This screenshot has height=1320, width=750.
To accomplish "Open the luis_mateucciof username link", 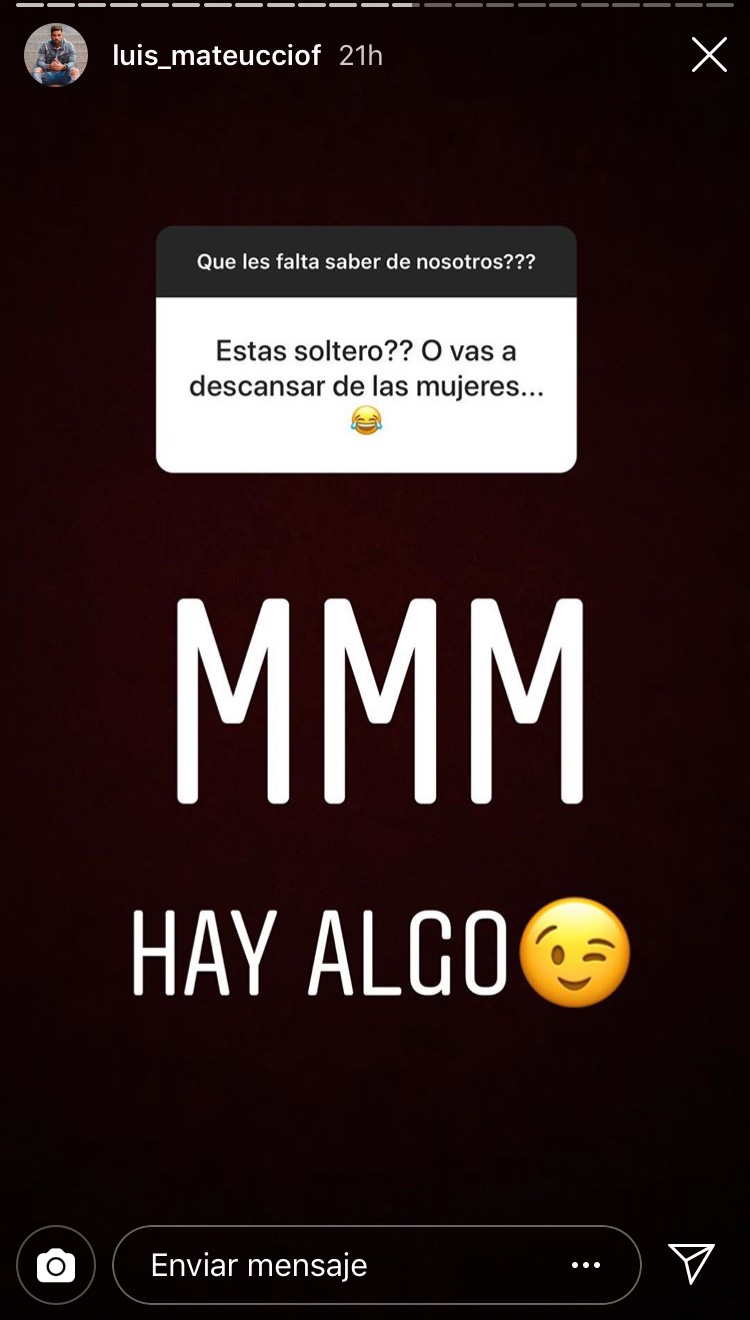I will tap(216, 55).
